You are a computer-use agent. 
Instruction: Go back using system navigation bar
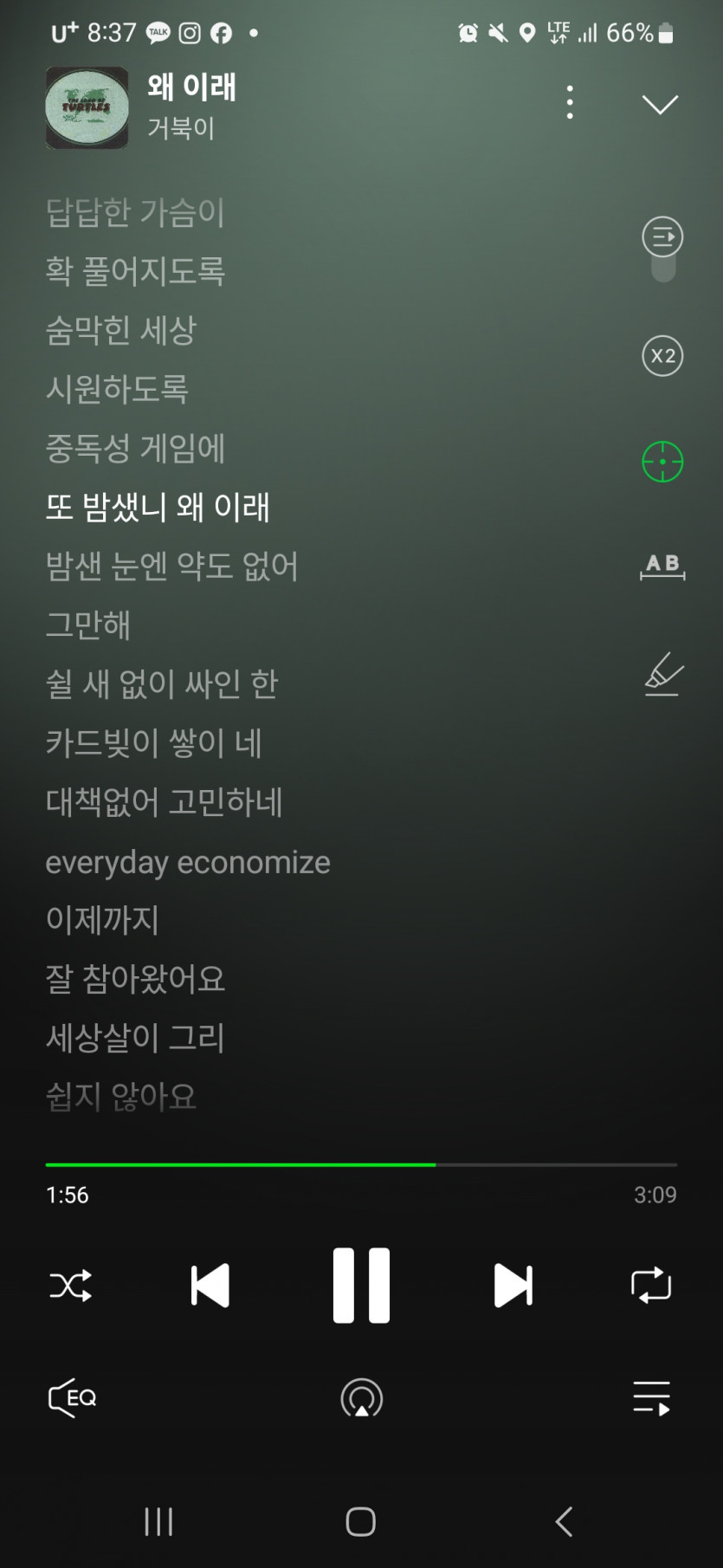pos(564,1521)
